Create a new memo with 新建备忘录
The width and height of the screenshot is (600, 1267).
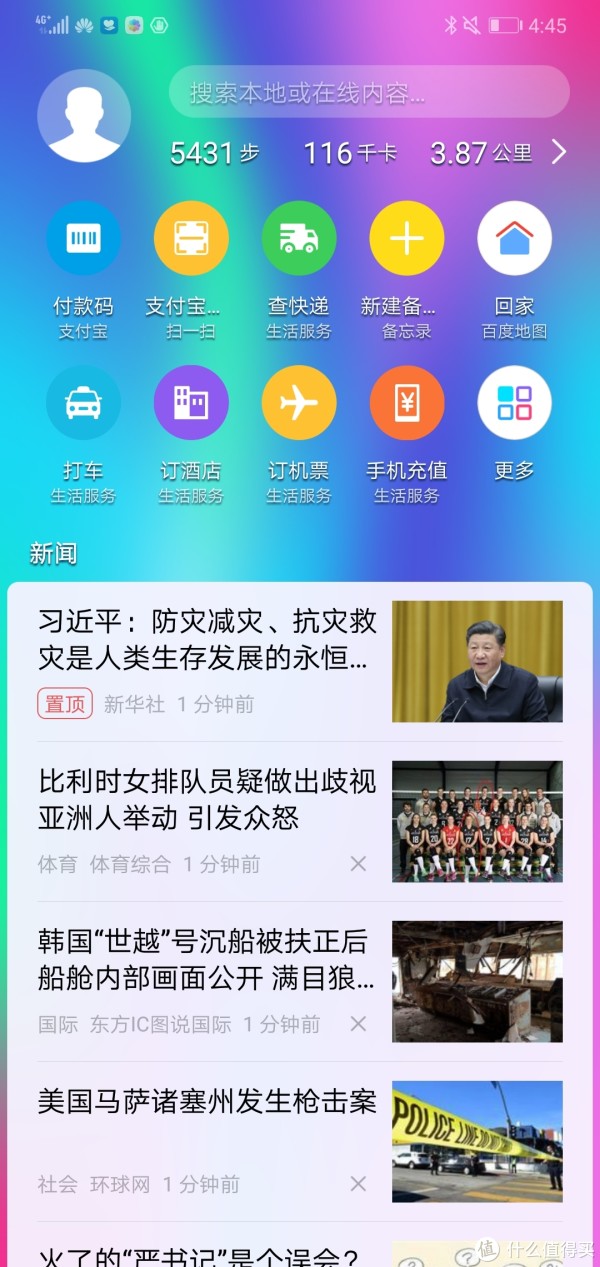pos(407,238)
